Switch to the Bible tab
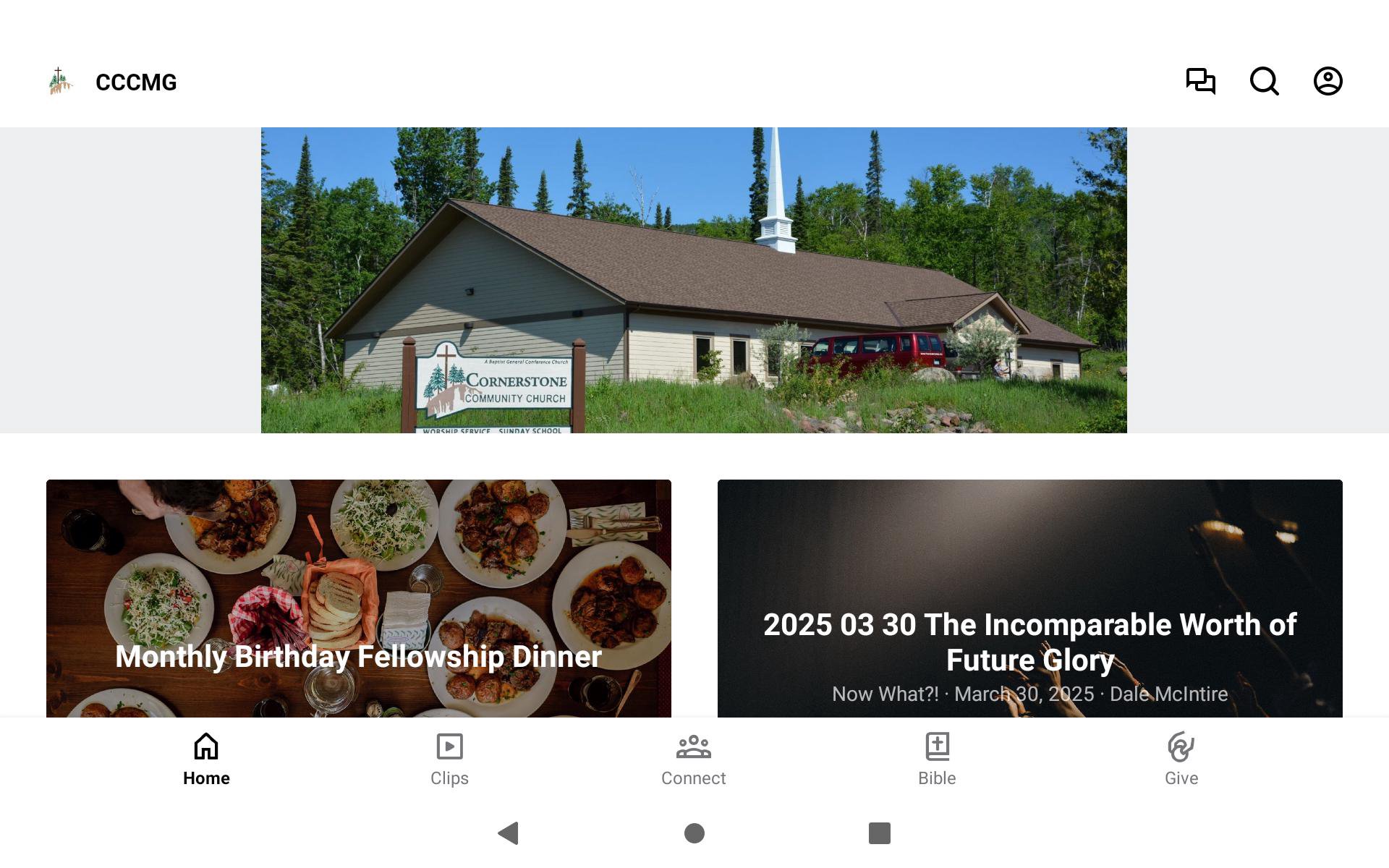1389x868 pixels. [x=937, y=759]
